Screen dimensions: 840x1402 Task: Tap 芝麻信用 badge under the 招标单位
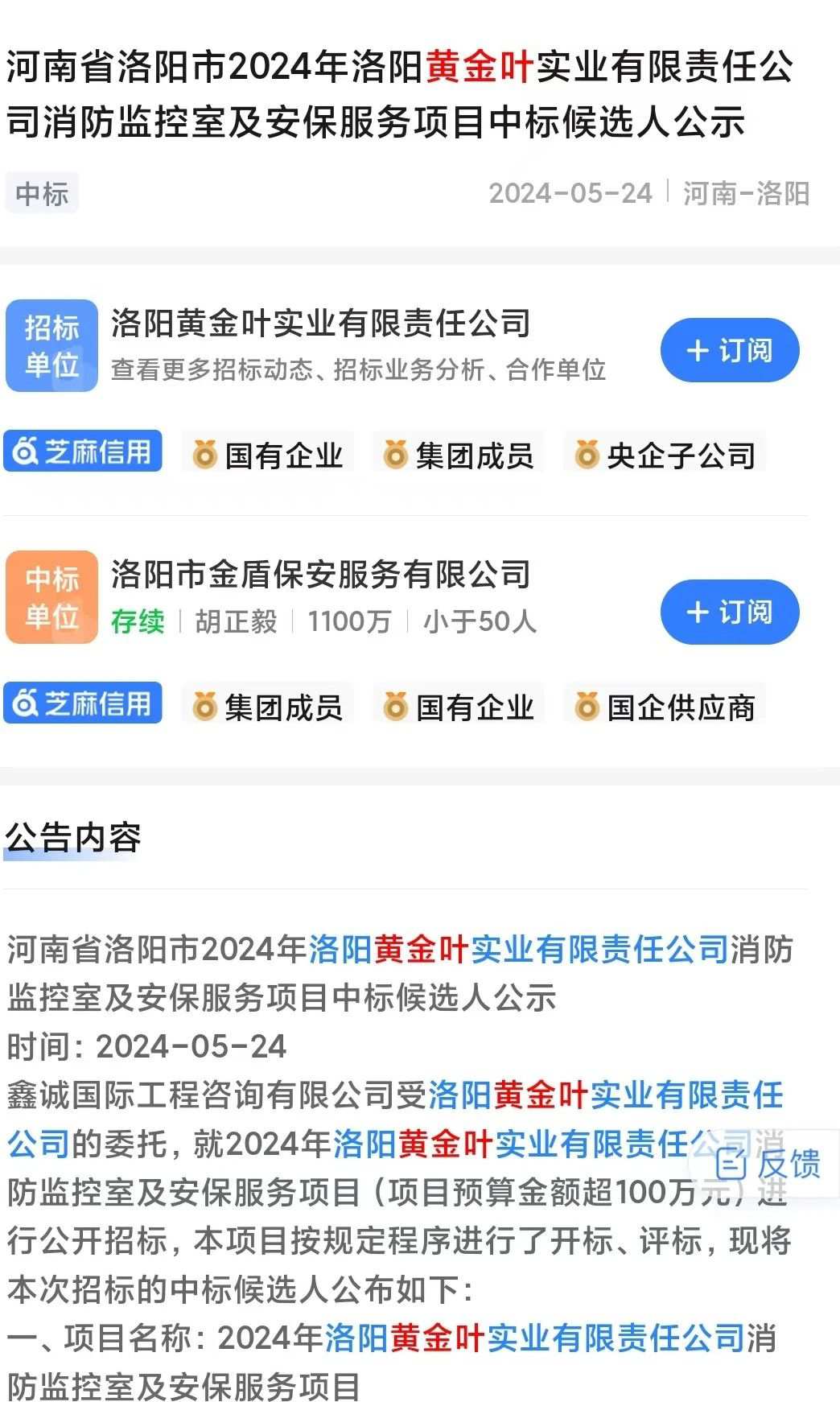pyautogui.click(x=83, y=452)
